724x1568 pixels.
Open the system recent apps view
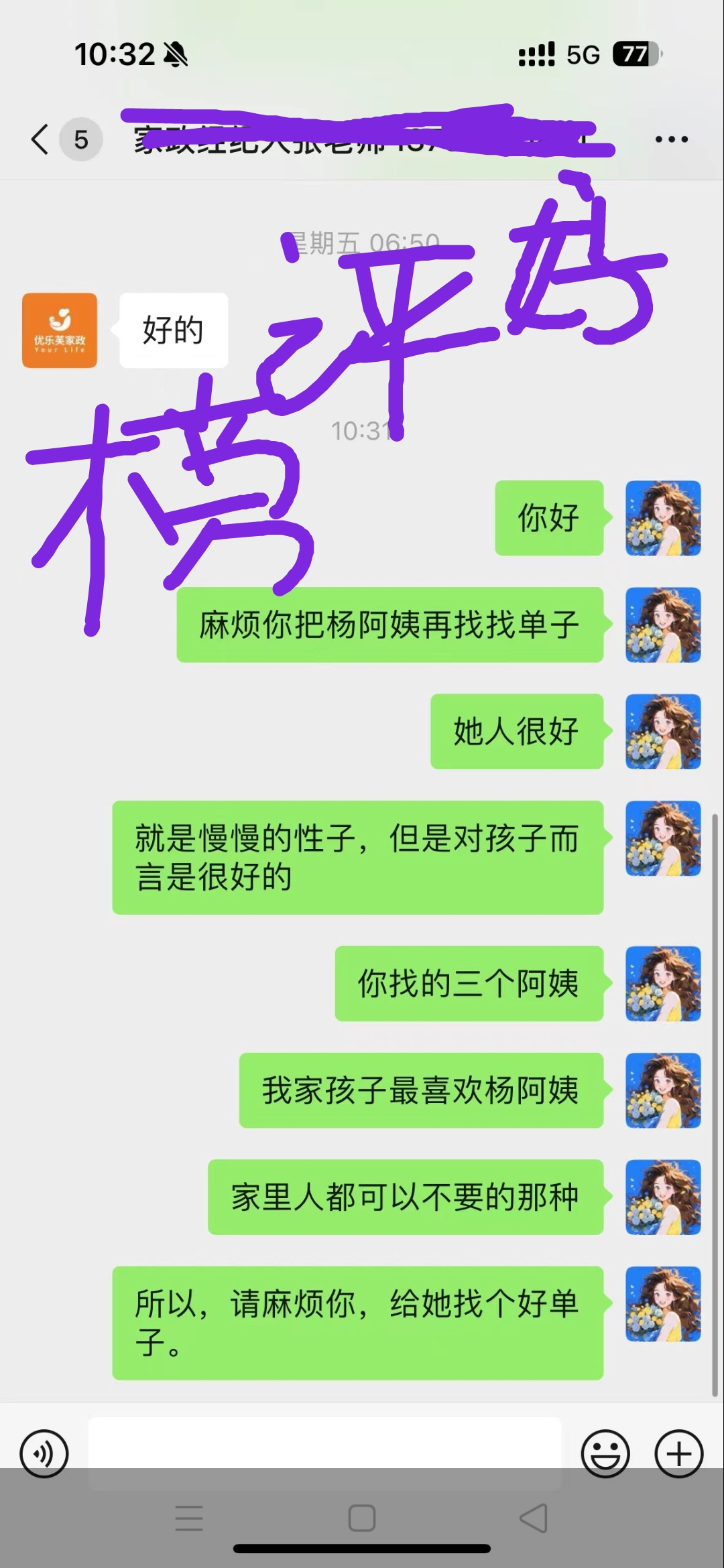[x=189, y=1518]
